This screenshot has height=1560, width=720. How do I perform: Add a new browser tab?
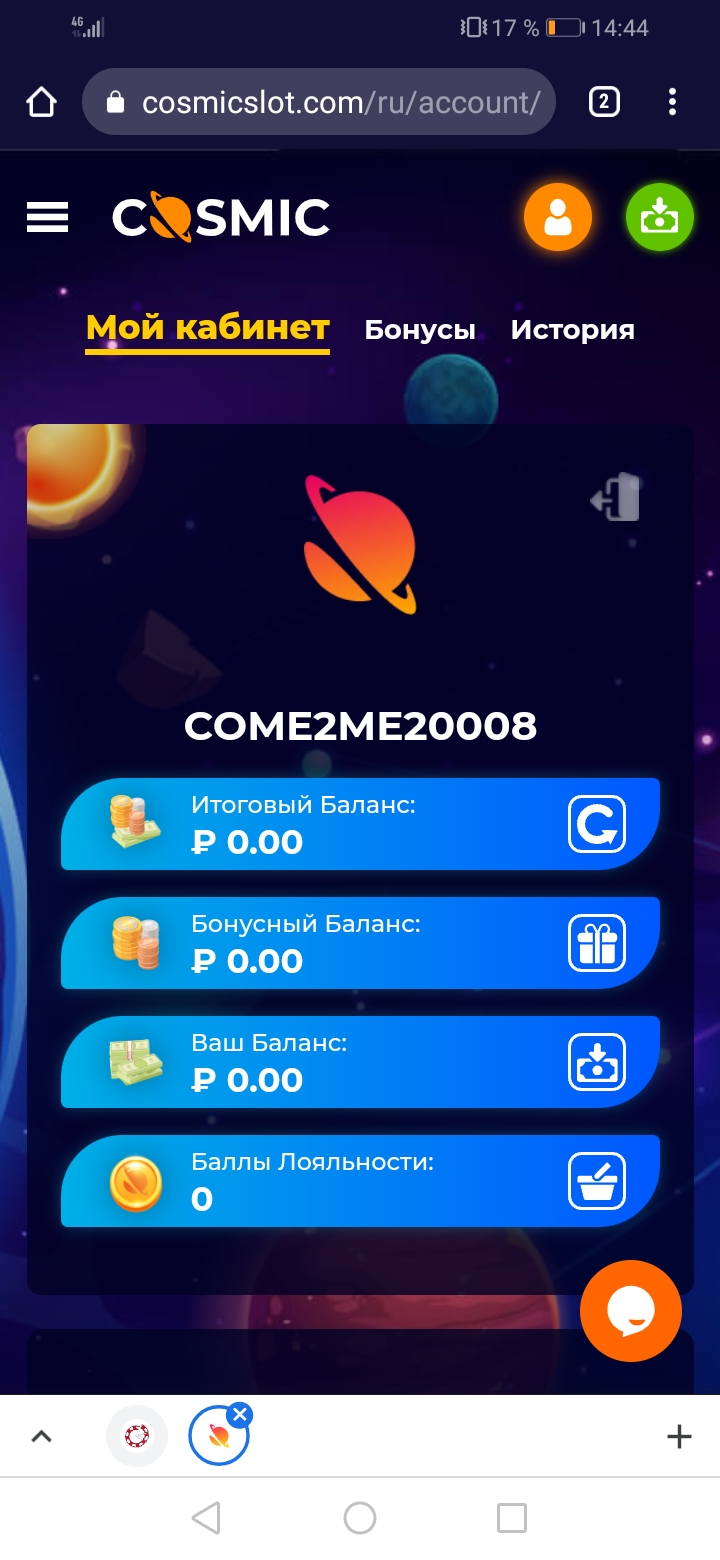pos(679,1437)
